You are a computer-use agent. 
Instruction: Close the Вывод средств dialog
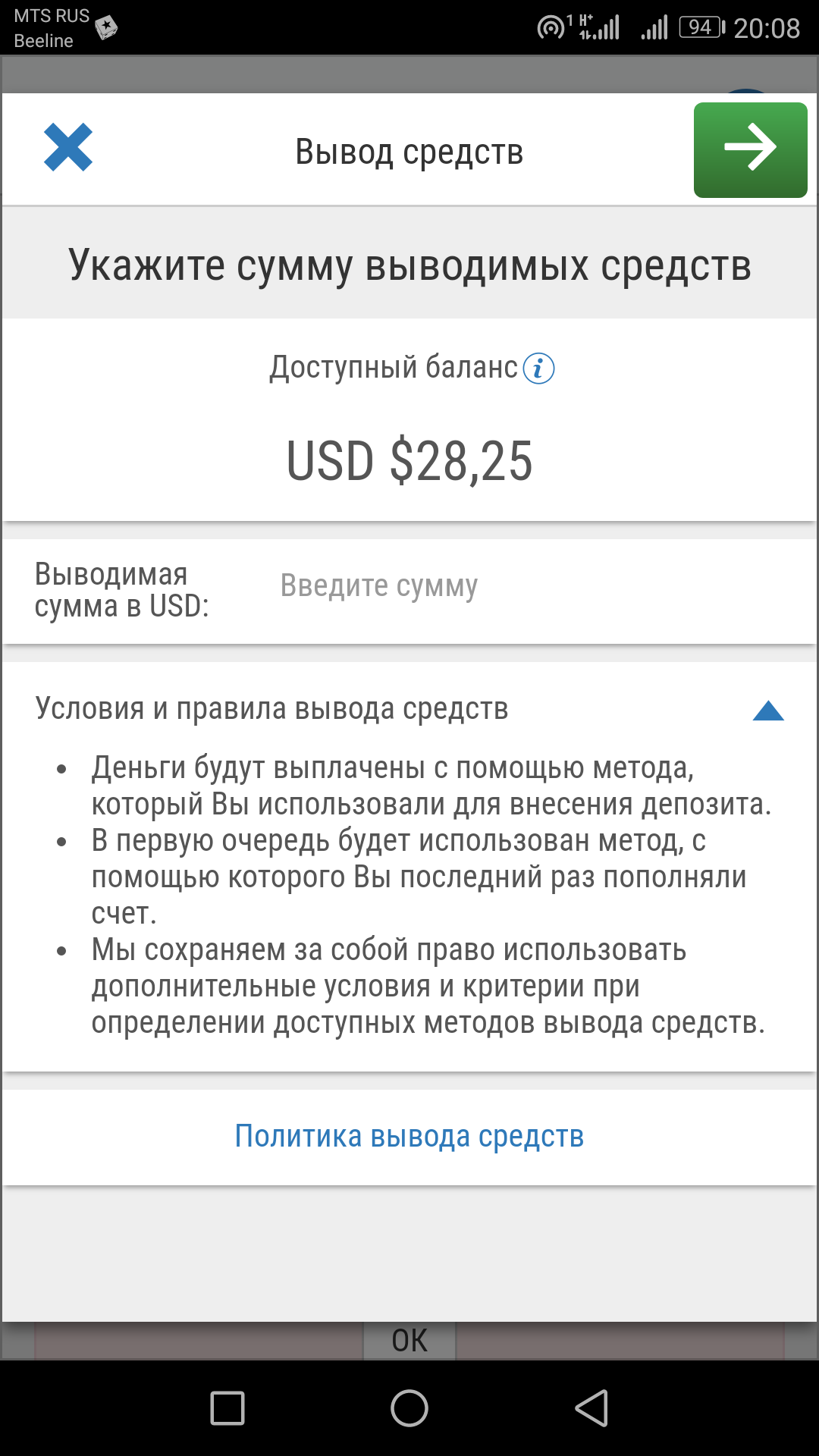pos(68,148)
